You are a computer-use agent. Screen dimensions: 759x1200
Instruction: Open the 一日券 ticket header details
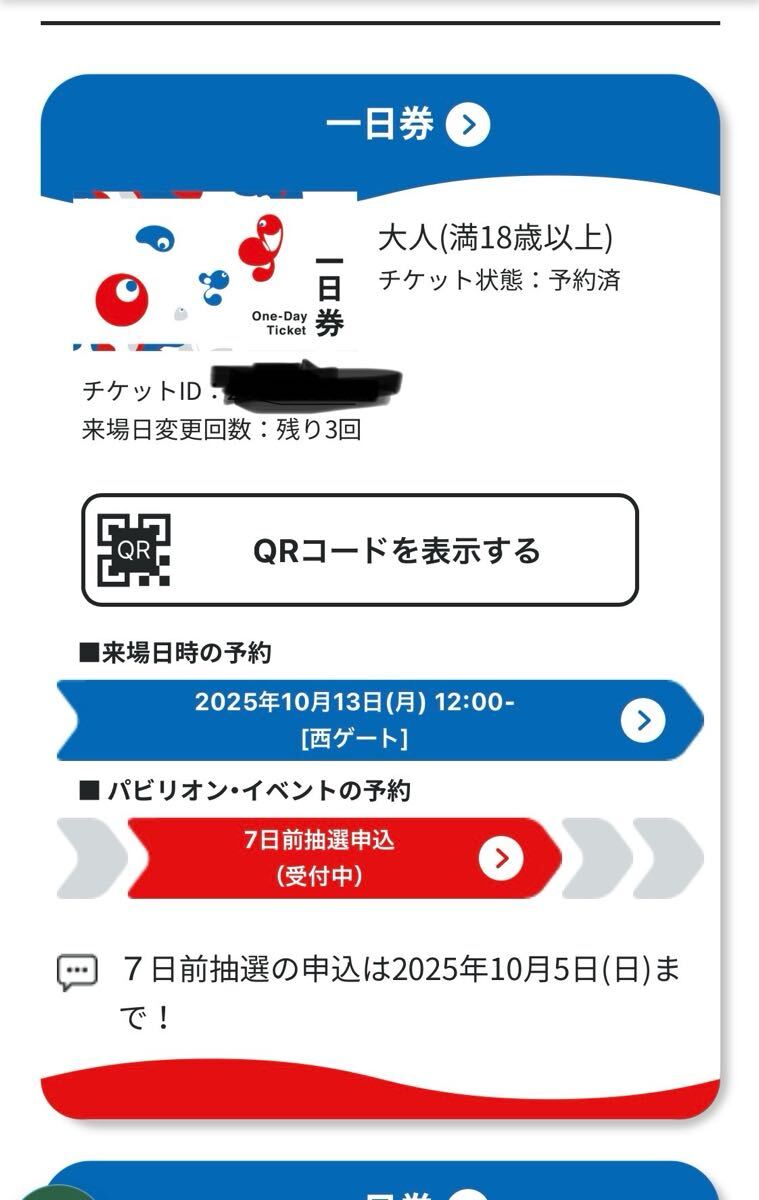[467, 126]
